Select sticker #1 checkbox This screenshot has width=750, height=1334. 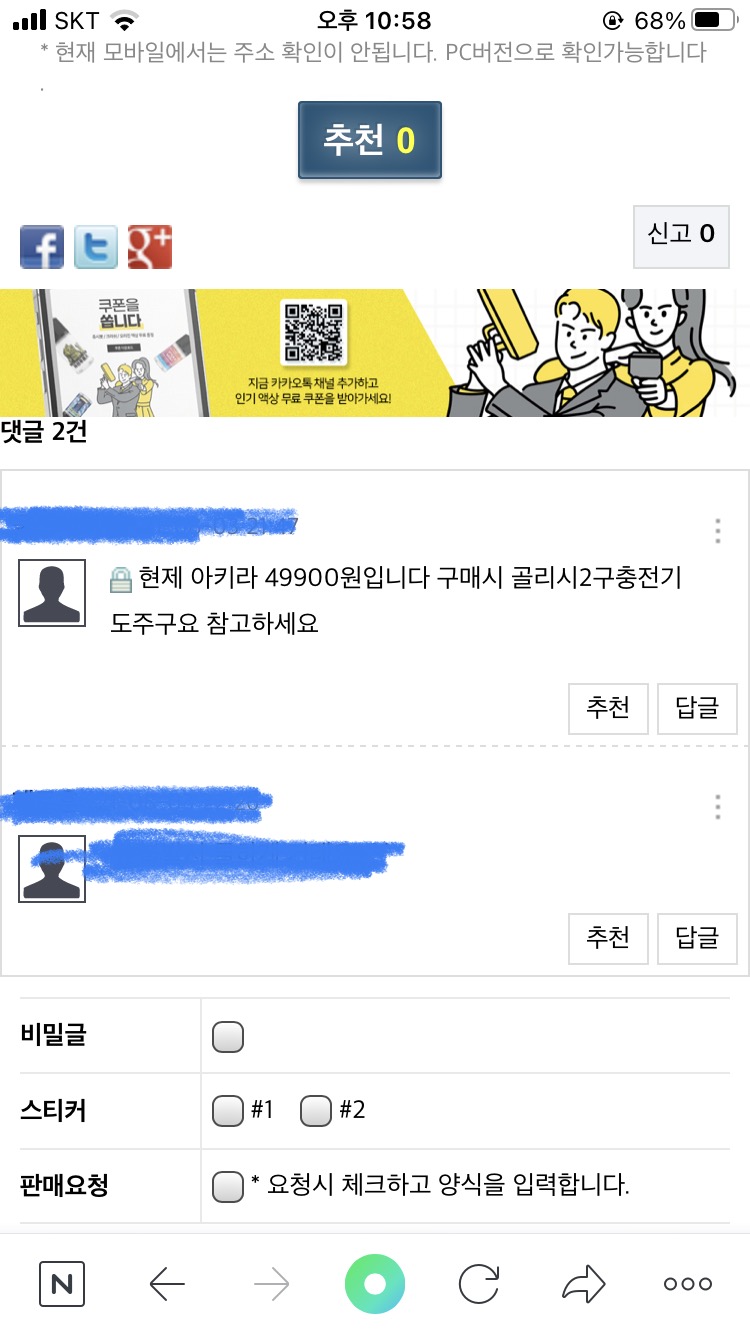click(x=228, y=1111)
